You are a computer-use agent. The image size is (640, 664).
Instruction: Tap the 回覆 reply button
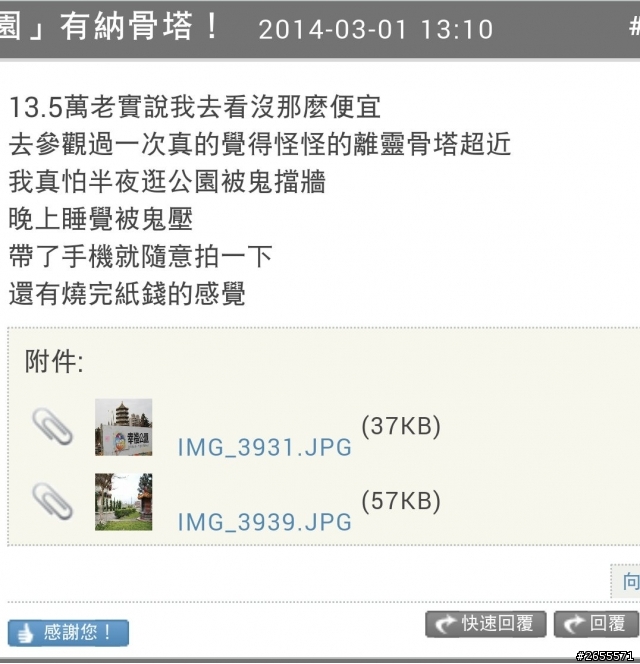594,624
